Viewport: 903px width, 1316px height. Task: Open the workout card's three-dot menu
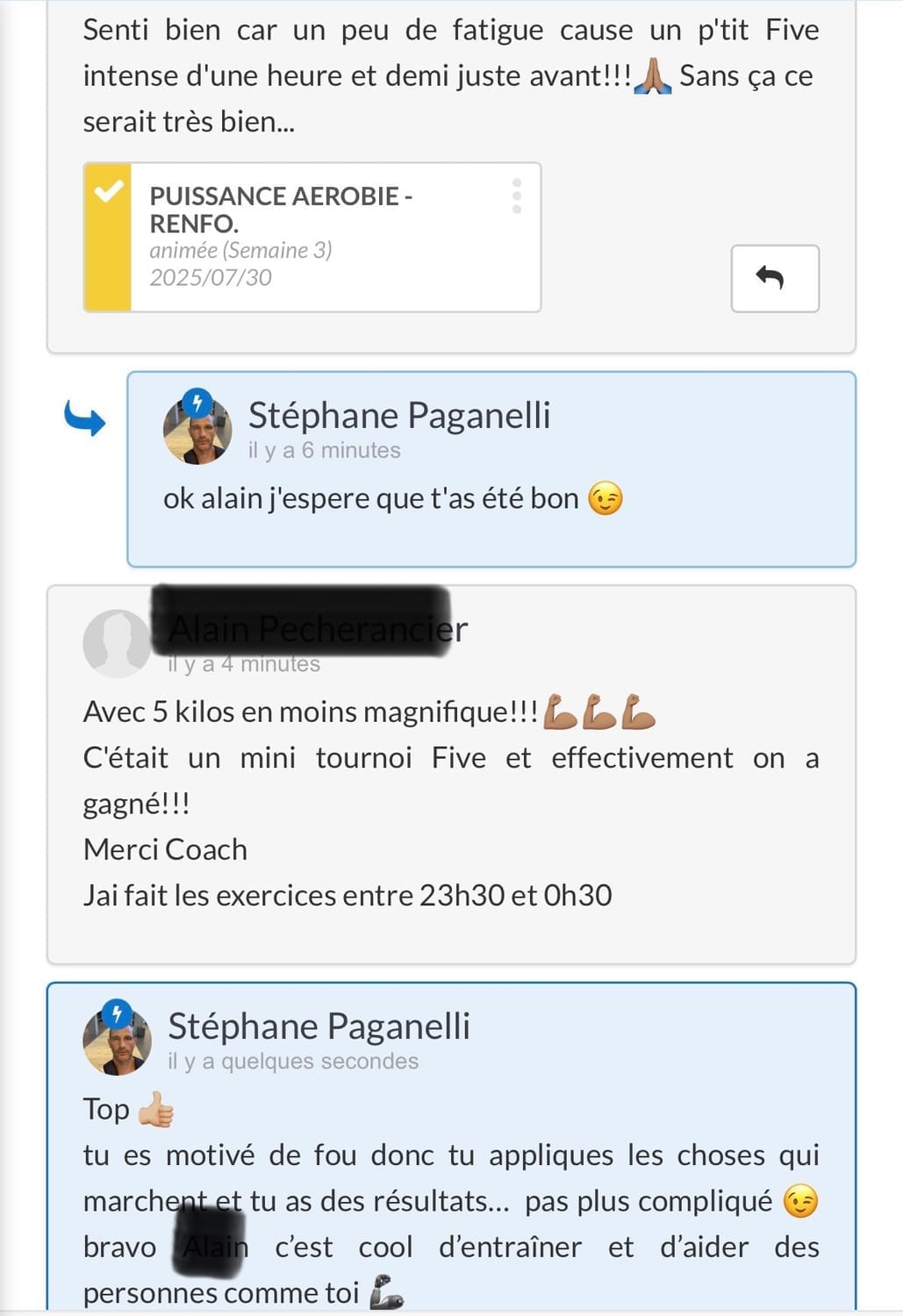517,197
